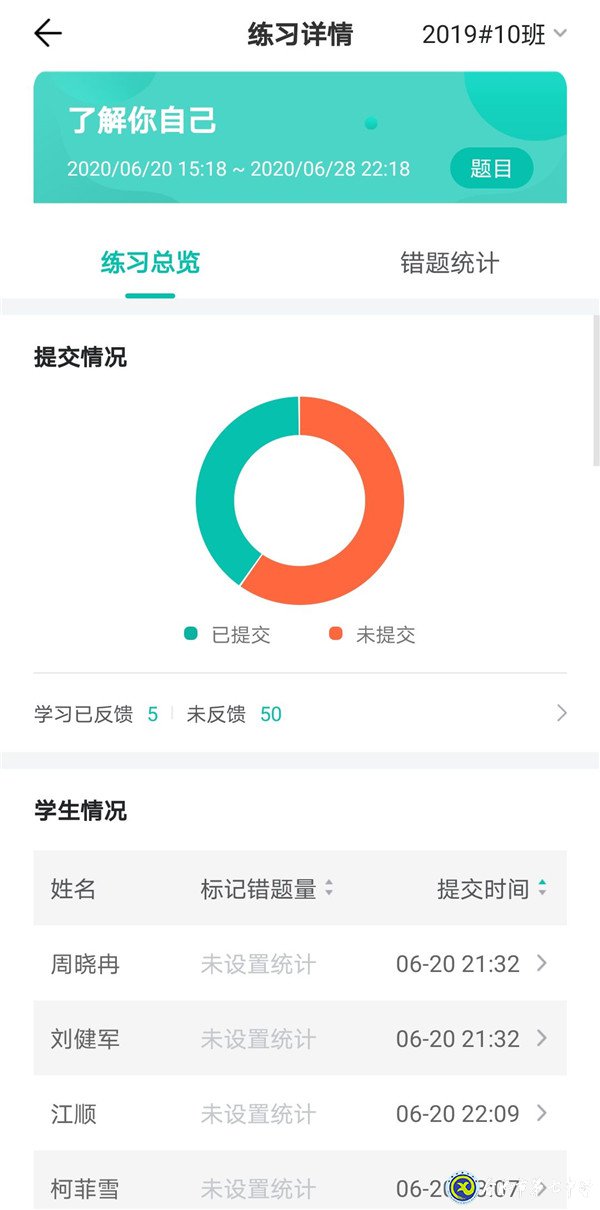Viewport: 600px width, 1210px height.
Task: Open 周晓冉's submission details
Action: (300, 964)
